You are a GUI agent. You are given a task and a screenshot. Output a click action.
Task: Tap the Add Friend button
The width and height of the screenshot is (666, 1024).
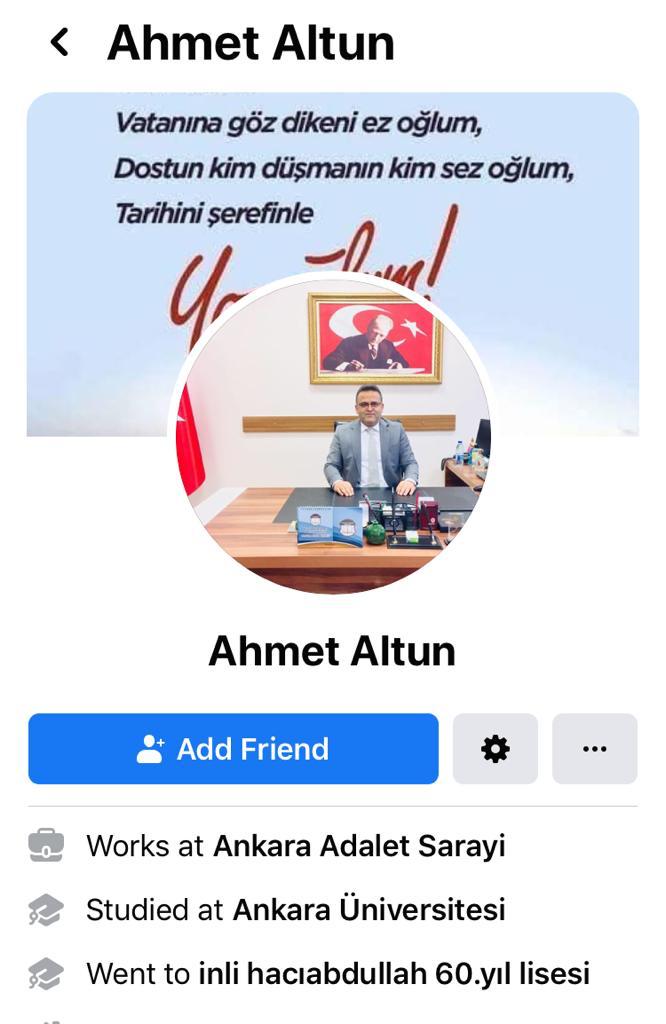pos(233,749)
